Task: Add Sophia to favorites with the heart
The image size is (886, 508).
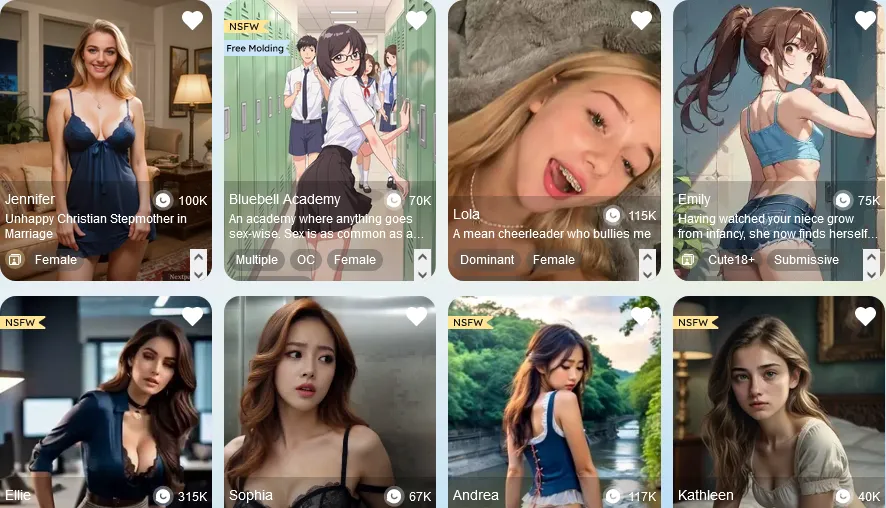Action: coord(417,317)
